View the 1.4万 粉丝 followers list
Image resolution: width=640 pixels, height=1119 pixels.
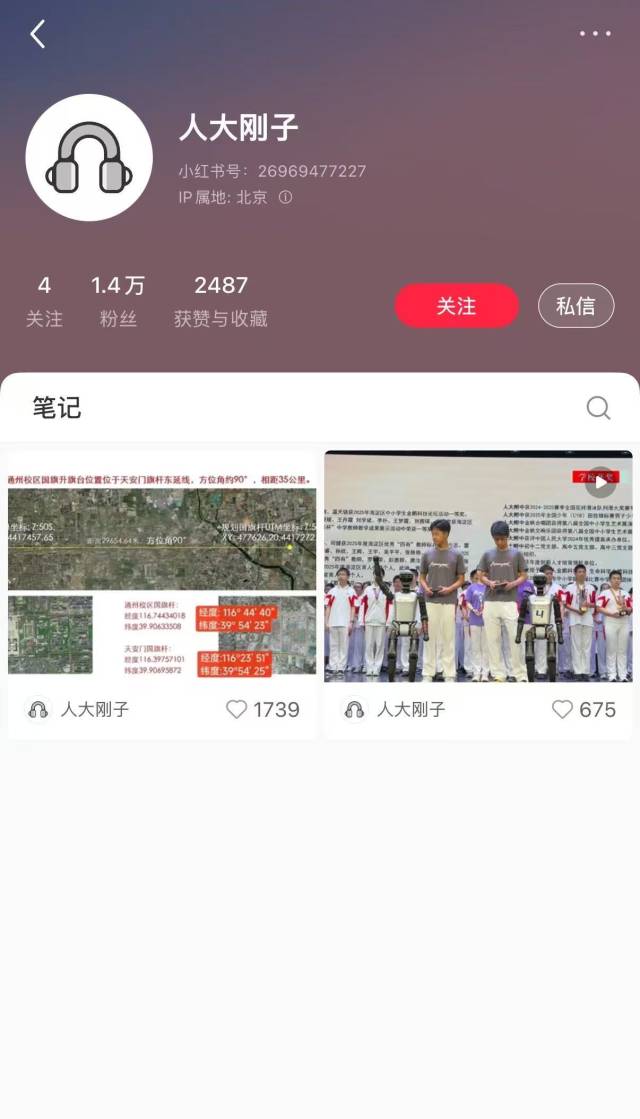coord(118,301)
